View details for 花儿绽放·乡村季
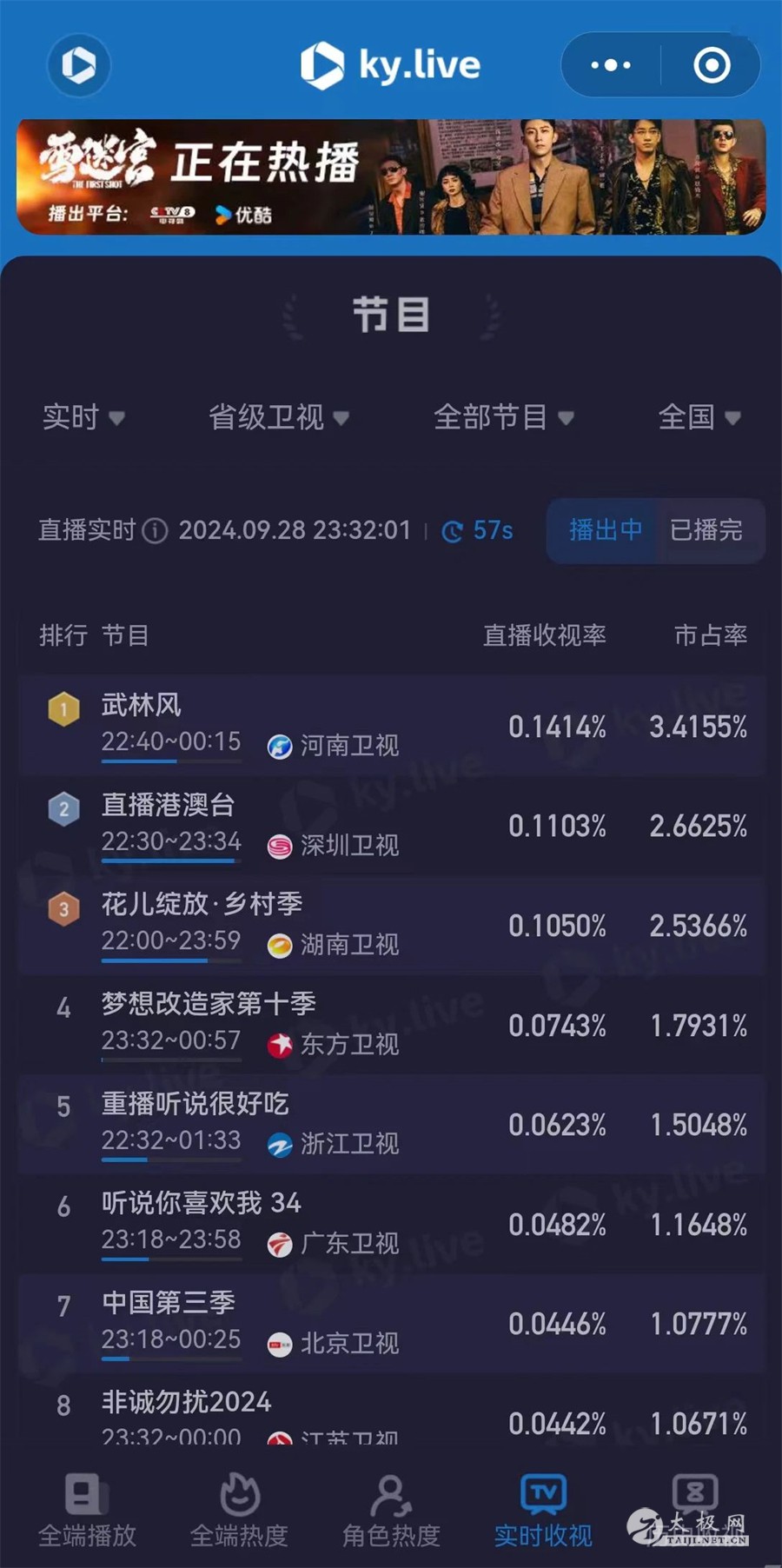This screenshot has height=1568, width=782. [x=391, y=925]
